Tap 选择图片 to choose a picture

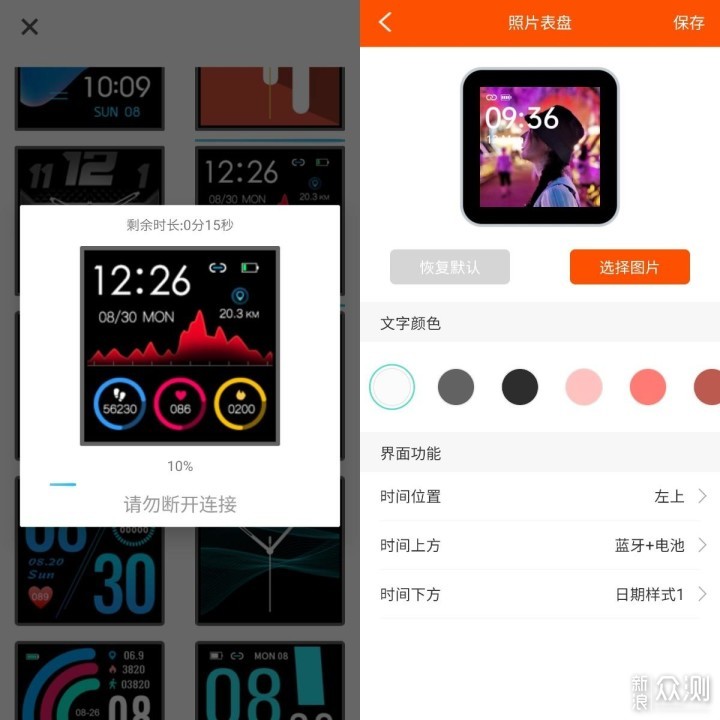coord(630,267)
